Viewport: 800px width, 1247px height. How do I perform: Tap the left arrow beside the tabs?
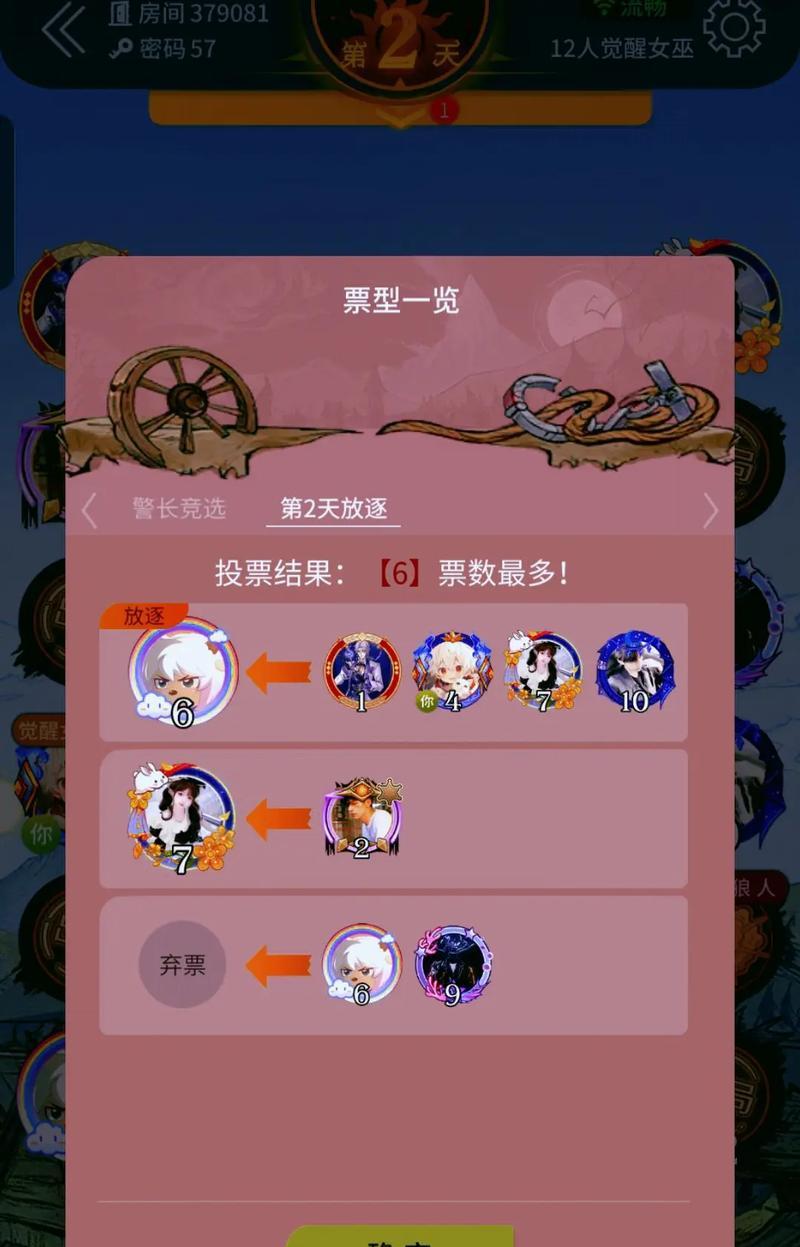point(89,510)
